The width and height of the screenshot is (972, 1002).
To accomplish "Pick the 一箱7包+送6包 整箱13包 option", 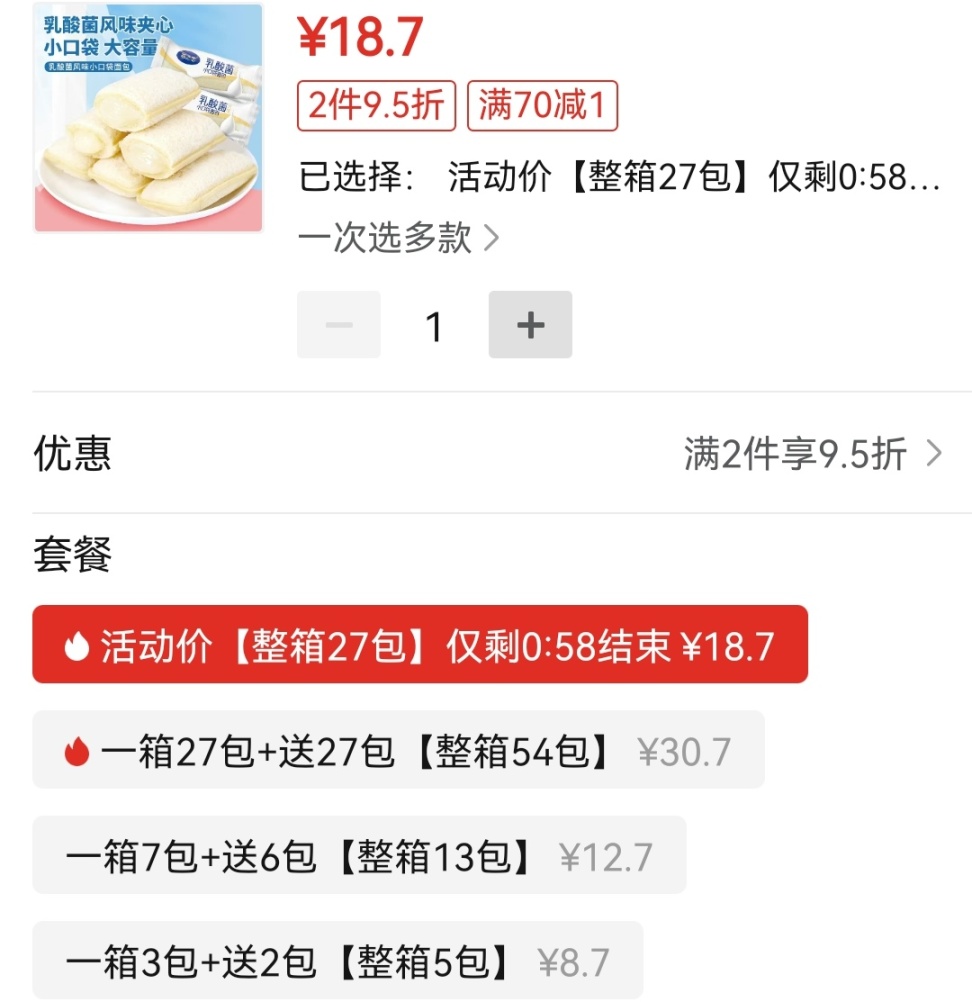I will point(359,855).
